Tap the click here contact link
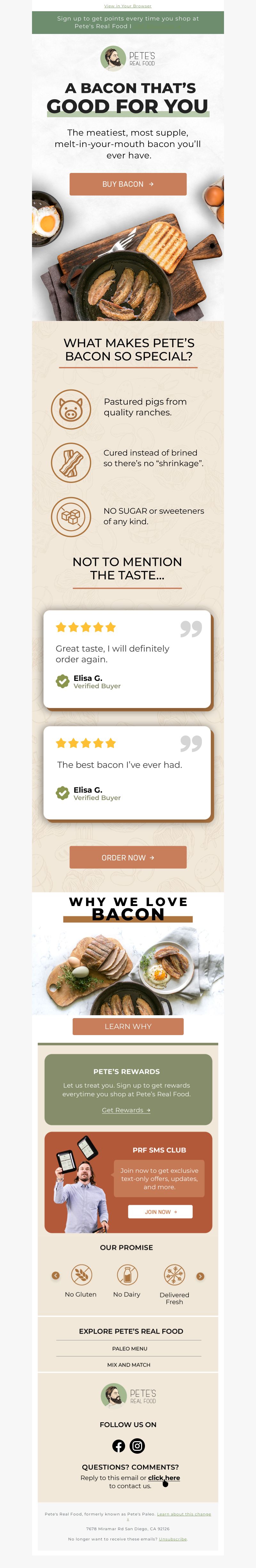This screenshot has width=256, height=1568. tap(164, 1477)
